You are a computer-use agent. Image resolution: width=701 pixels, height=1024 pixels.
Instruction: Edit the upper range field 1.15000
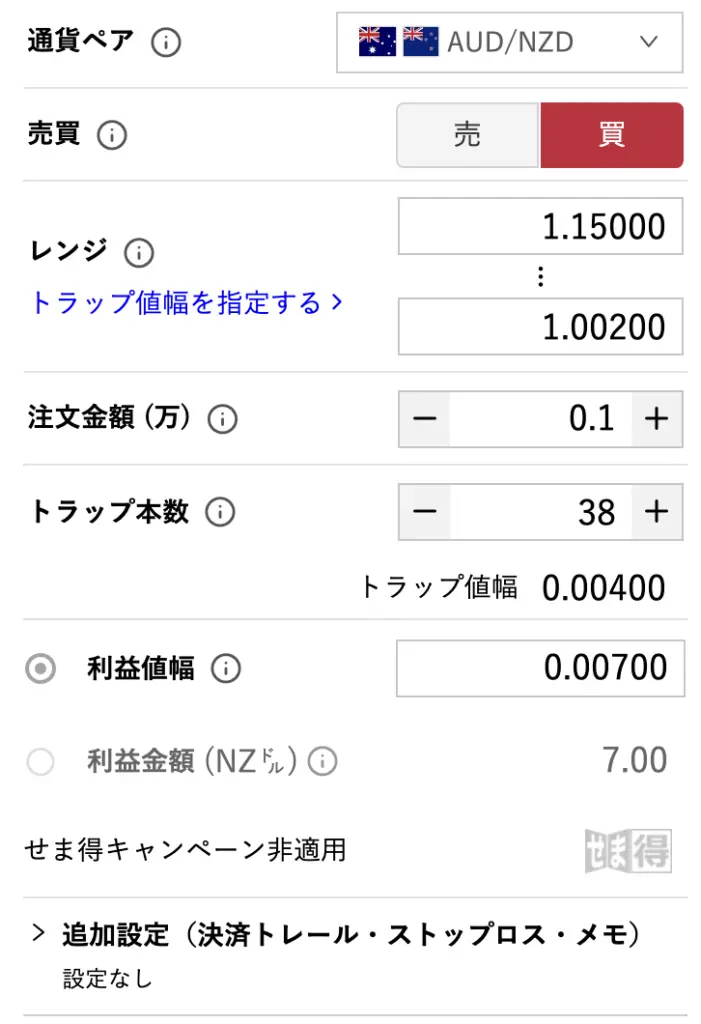tap(540, 226)
